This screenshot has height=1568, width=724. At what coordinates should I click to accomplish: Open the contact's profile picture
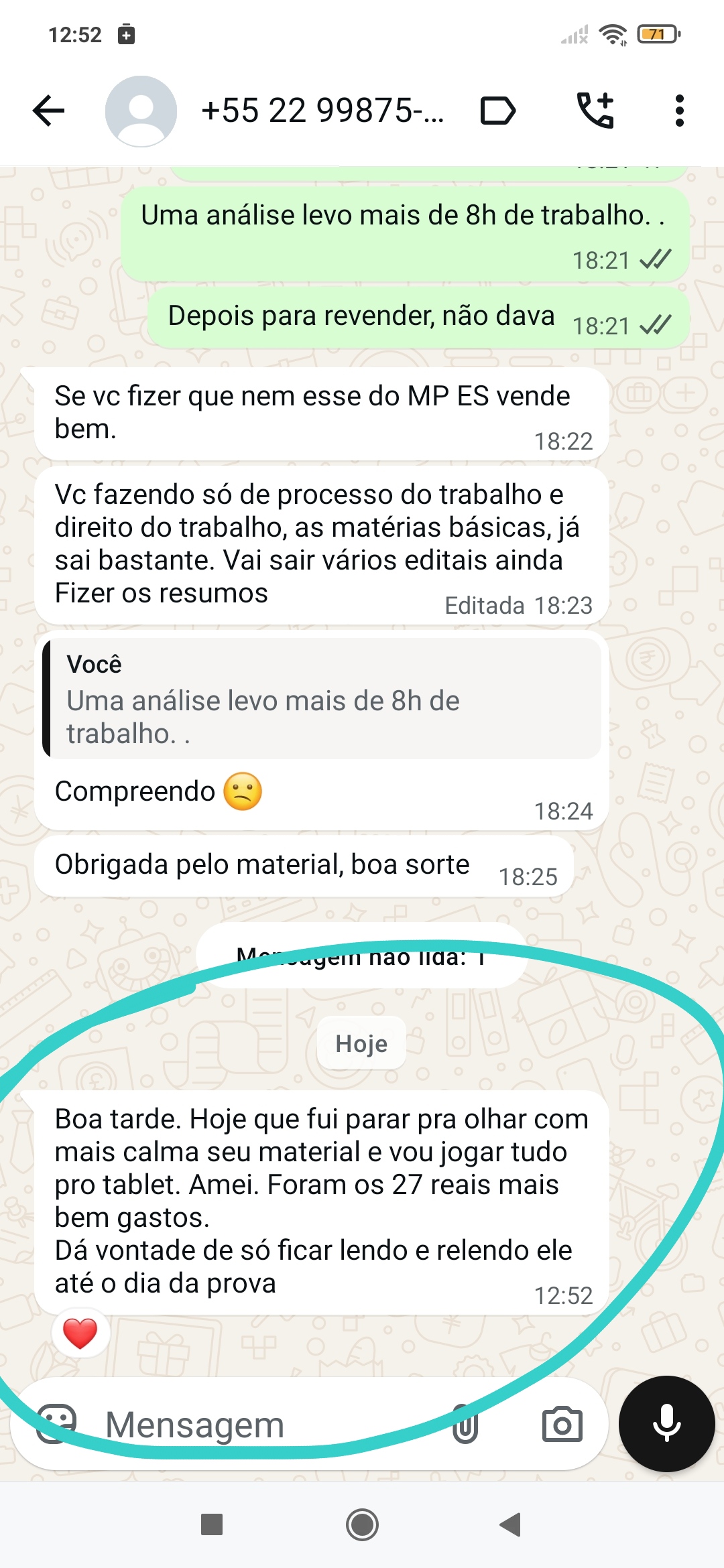(x=140, y=111)
